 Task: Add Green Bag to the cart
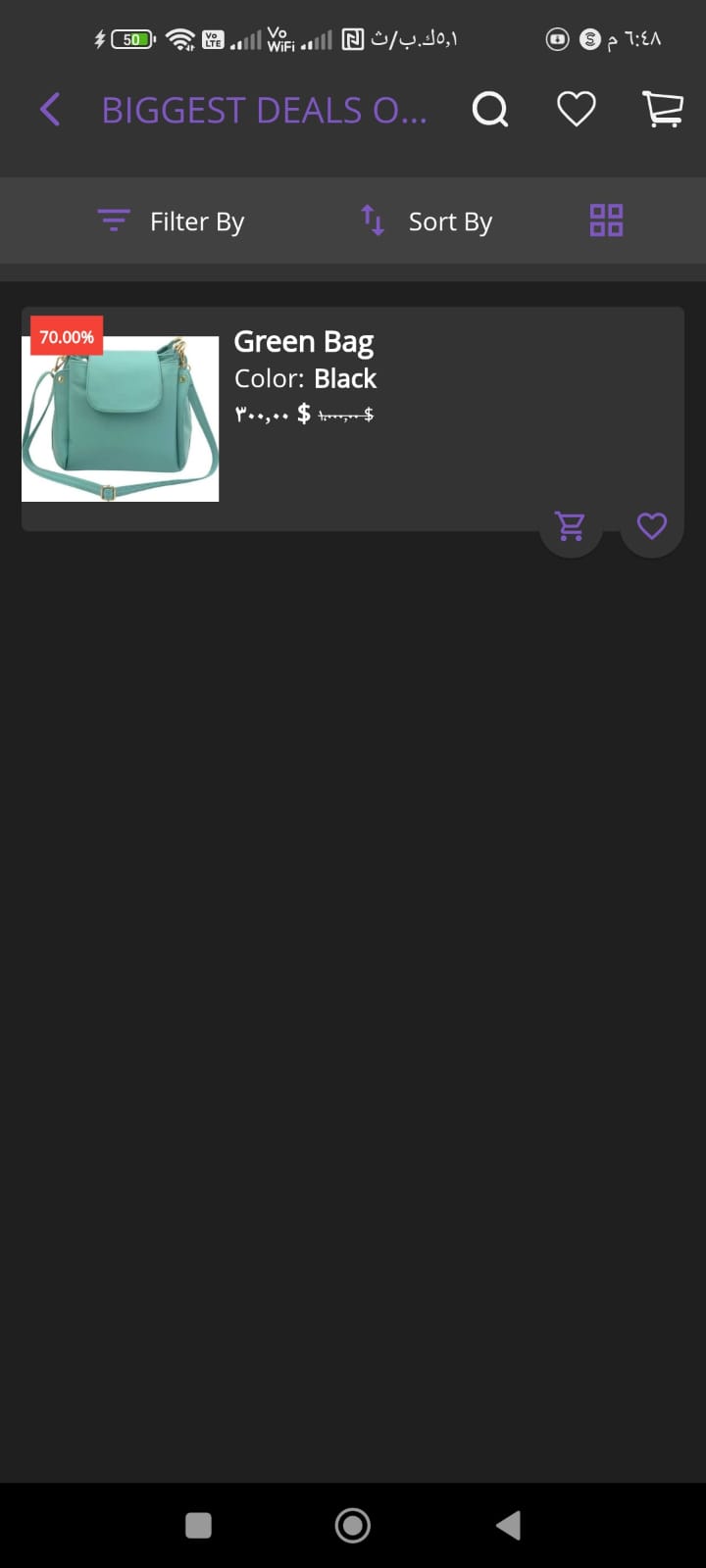pos(571,526)
